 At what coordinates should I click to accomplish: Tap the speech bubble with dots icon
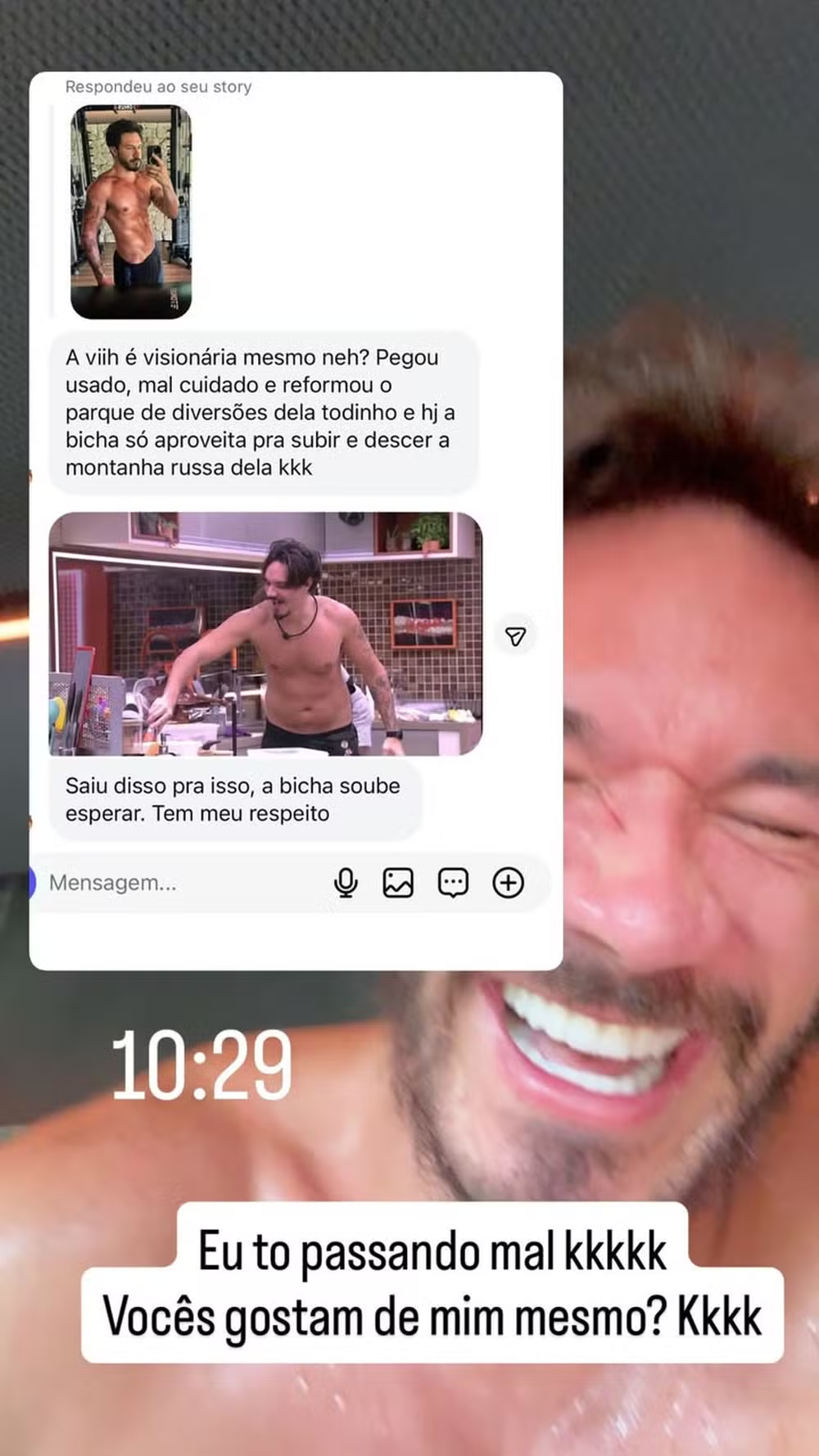[453, 883]
